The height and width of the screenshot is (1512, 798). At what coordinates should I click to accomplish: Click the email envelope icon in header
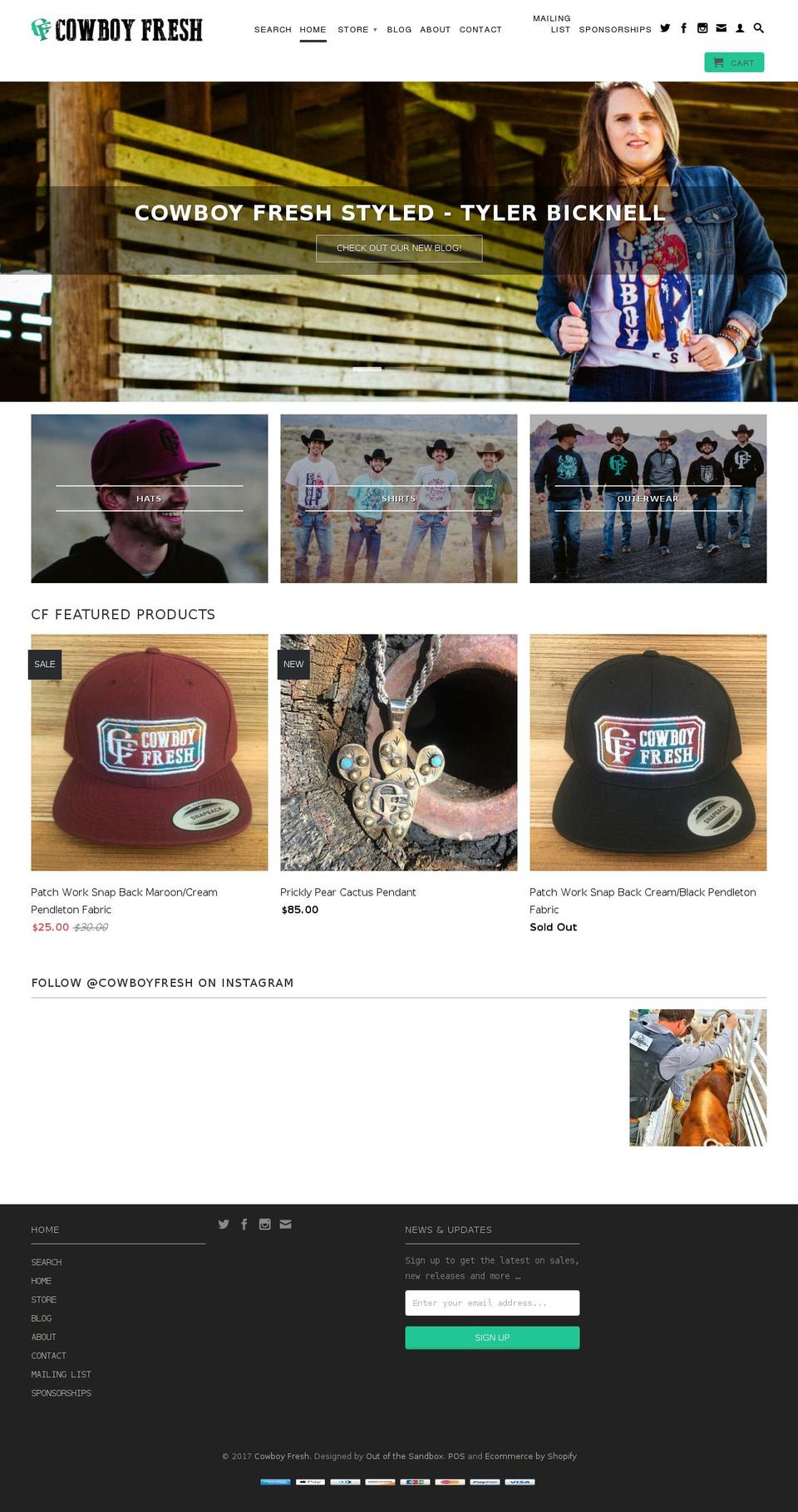[x=721, y=27]
